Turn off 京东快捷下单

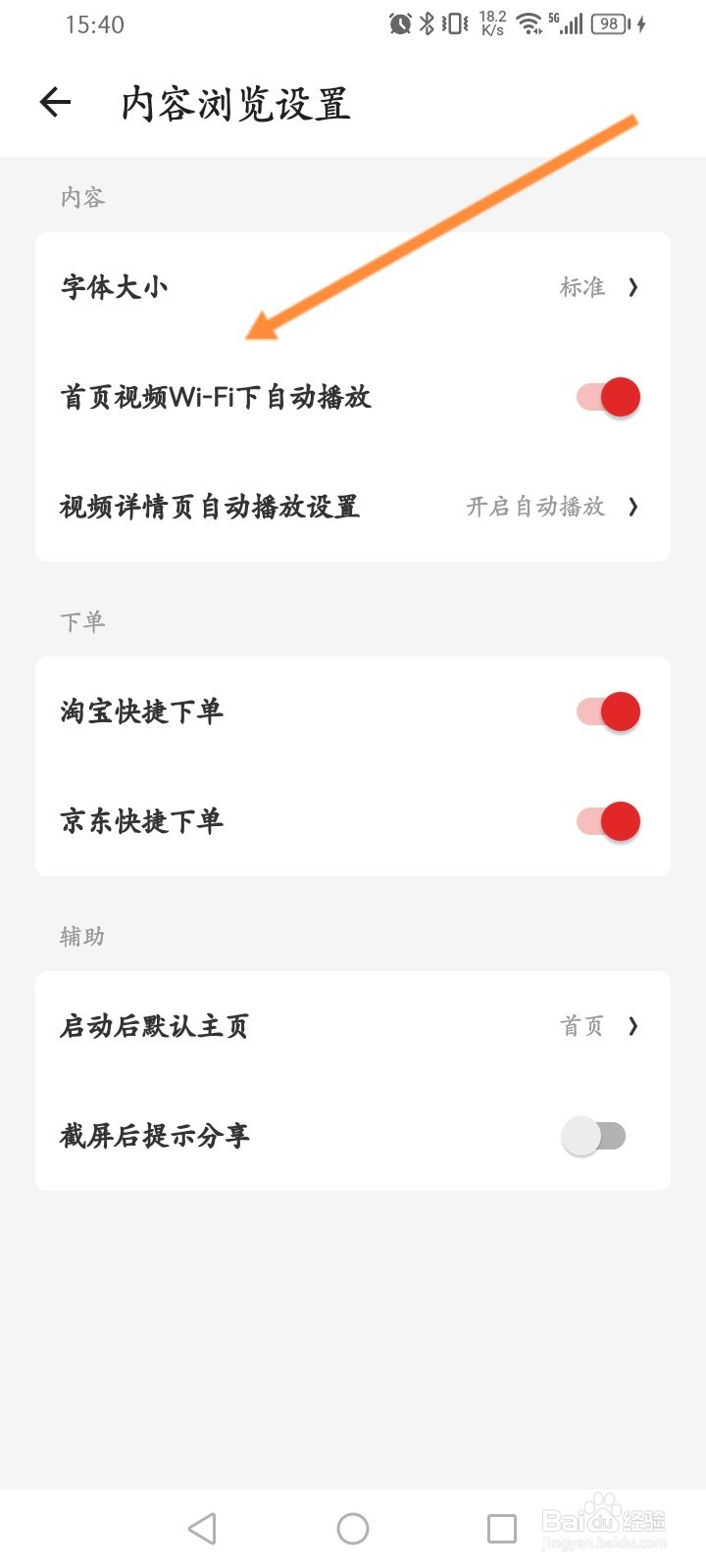(x=609, y=821)
